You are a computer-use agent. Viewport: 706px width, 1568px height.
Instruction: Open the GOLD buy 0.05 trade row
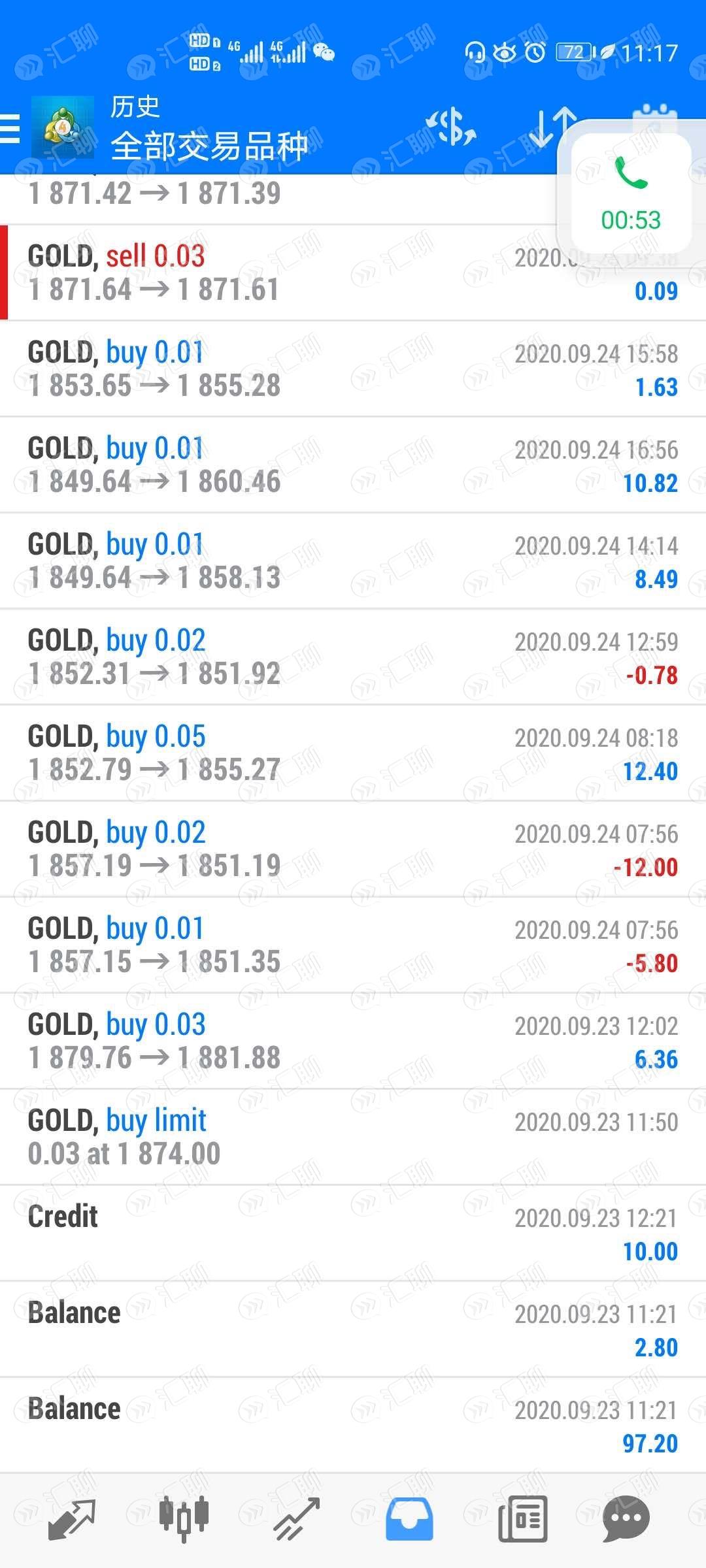353,753
